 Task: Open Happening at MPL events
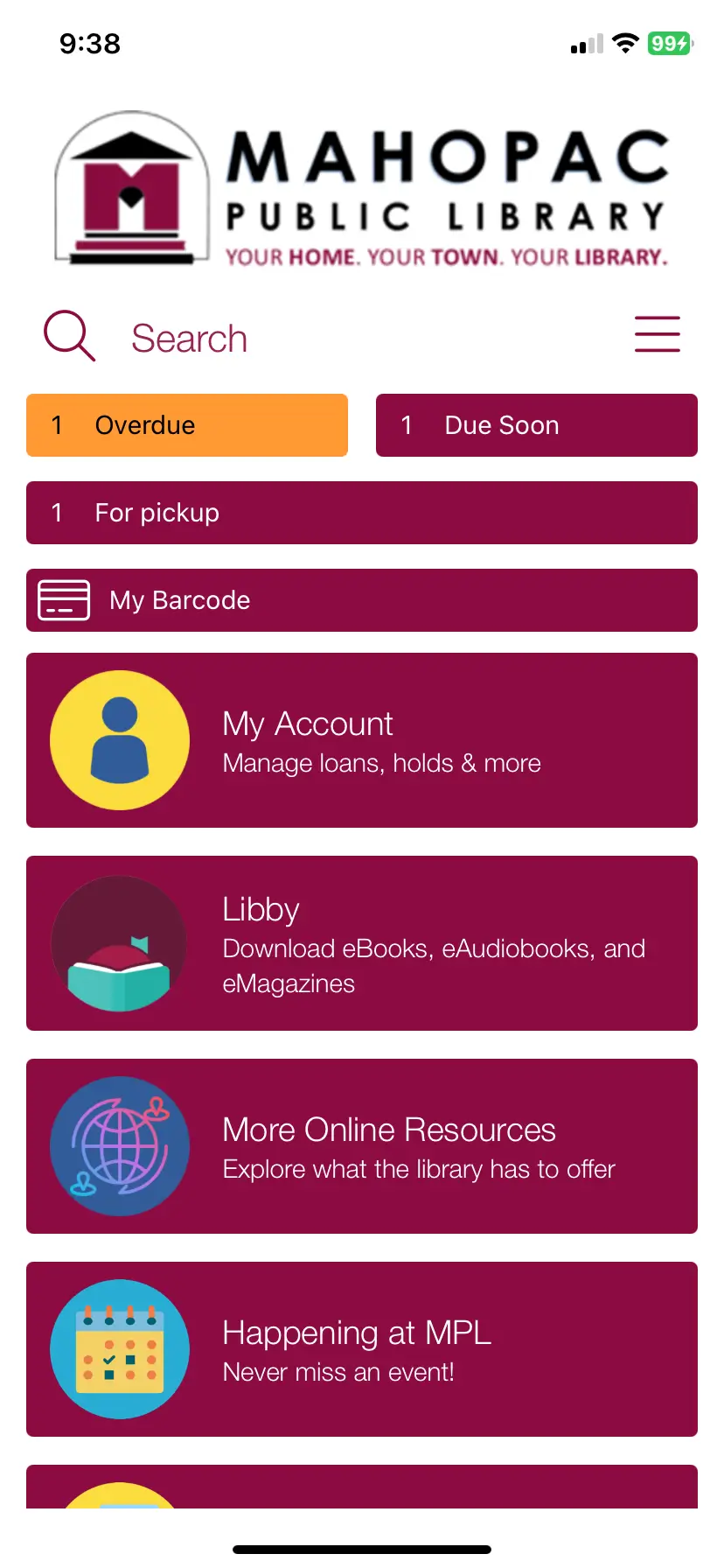[362, 1349]
